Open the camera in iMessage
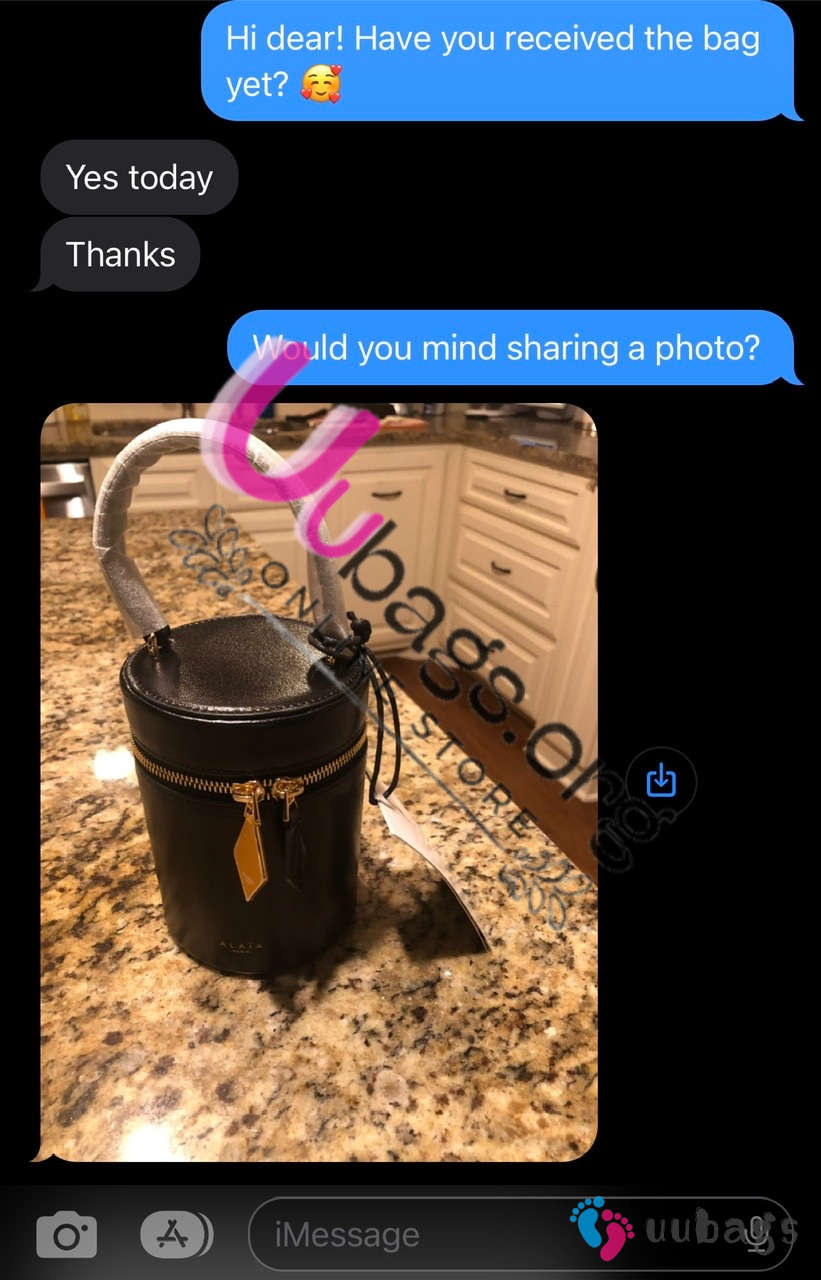 [x=66, y=1235]
